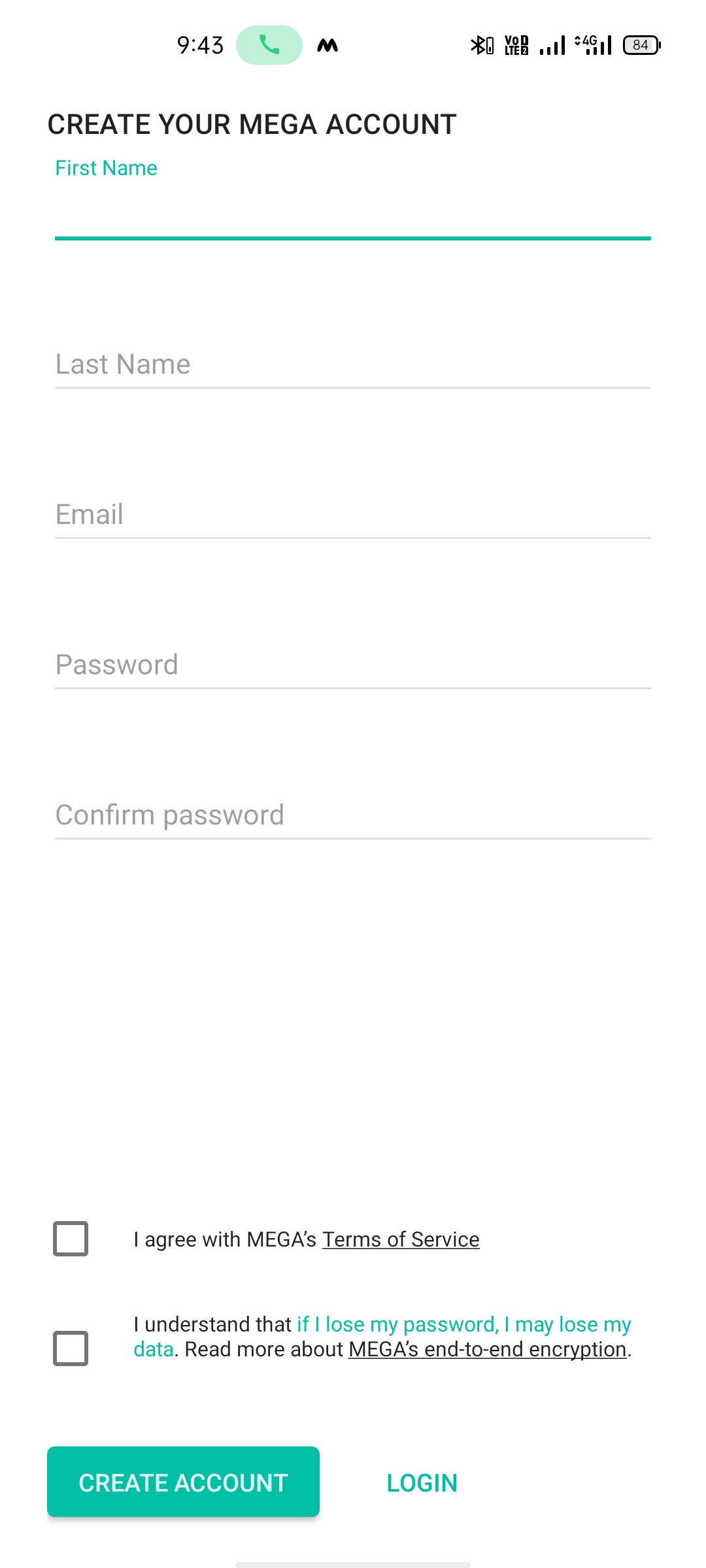Click the Confirm password input field
The image size is (706, 1568).
pos(353,814)
